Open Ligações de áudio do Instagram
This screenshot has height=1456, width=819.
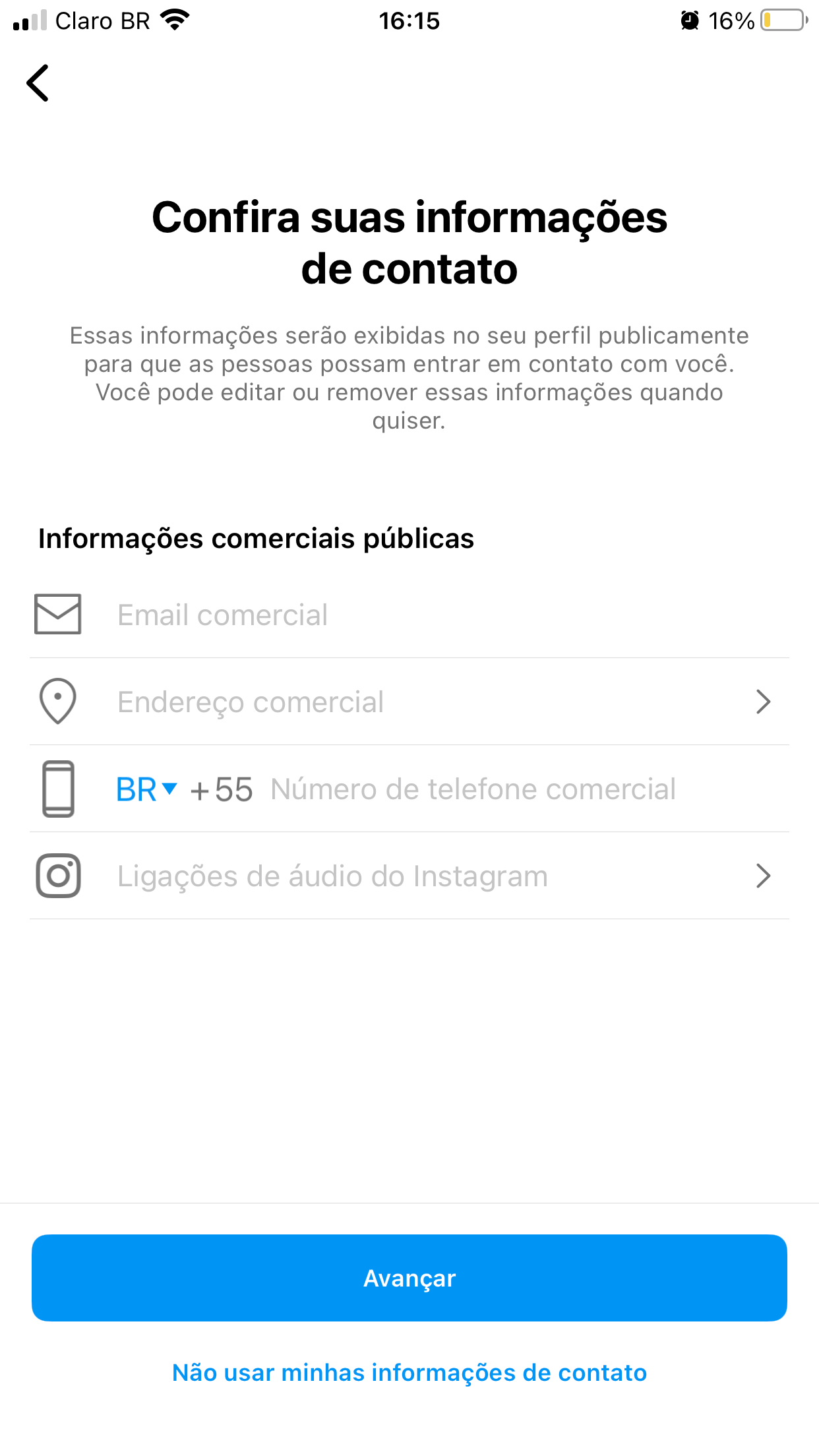pyautogui.click(x=409, y=876)
